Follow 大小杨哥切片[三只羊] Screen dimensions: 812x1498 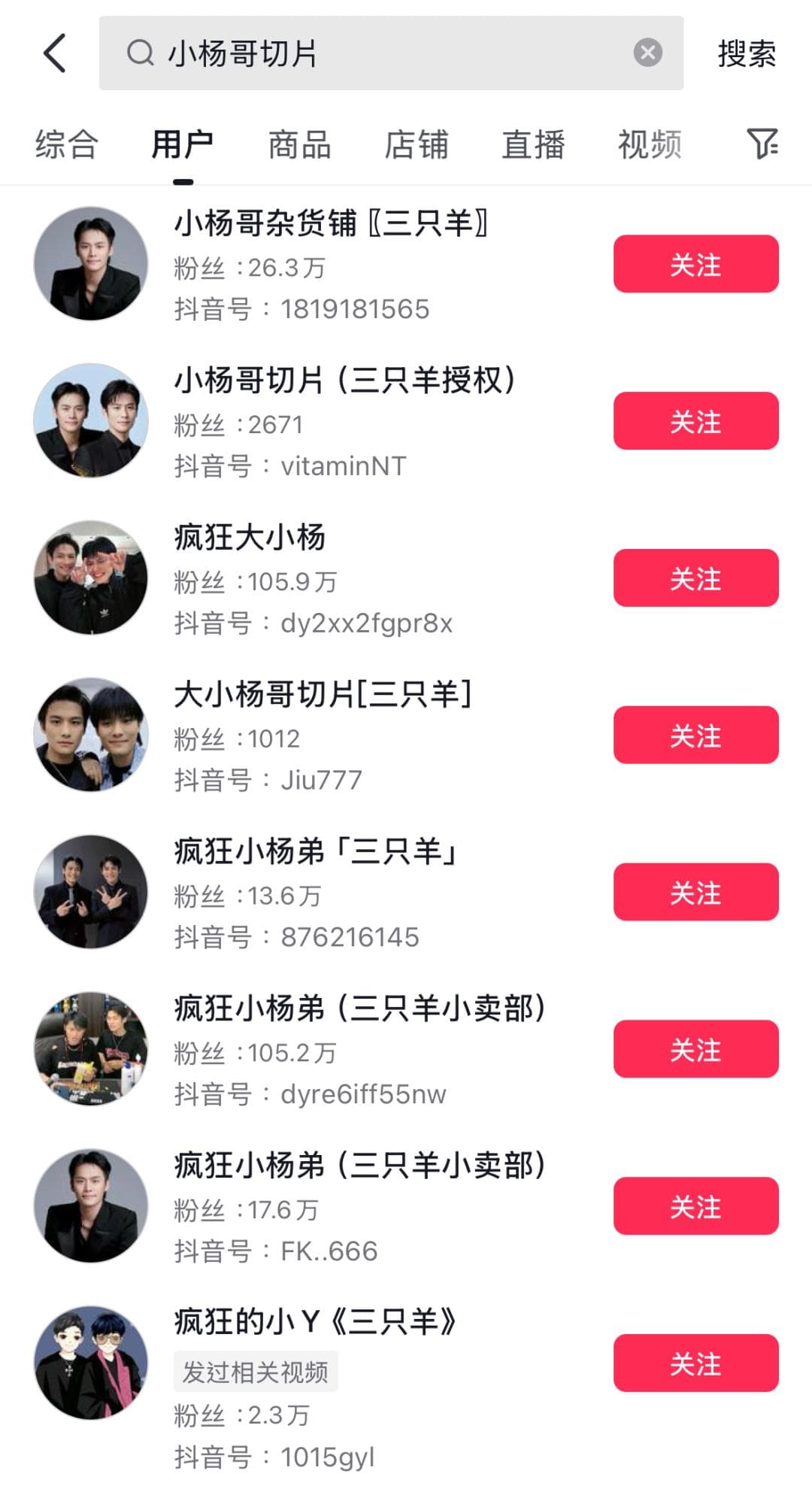[x=695, y=735]
